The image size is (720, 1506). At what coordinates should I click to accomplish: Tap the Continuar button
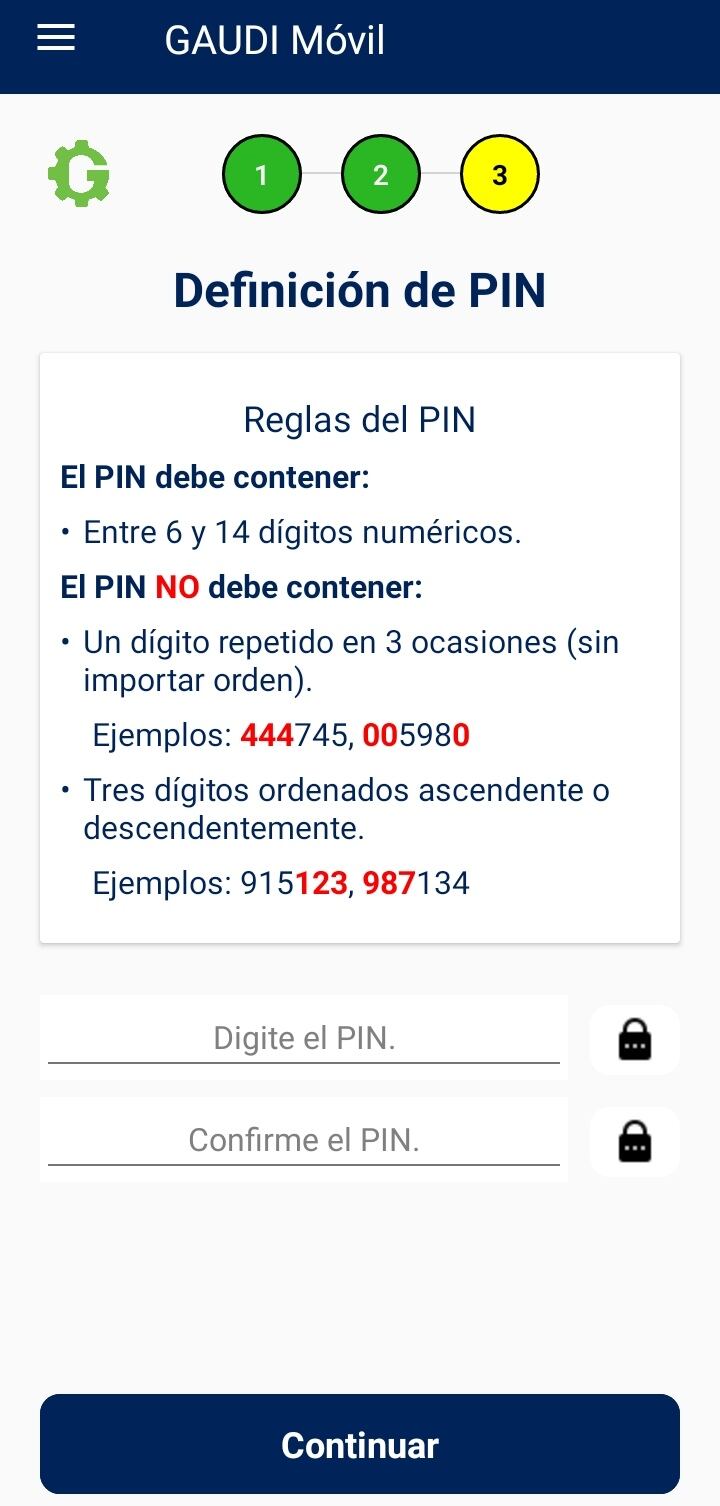coord(360,1444)
